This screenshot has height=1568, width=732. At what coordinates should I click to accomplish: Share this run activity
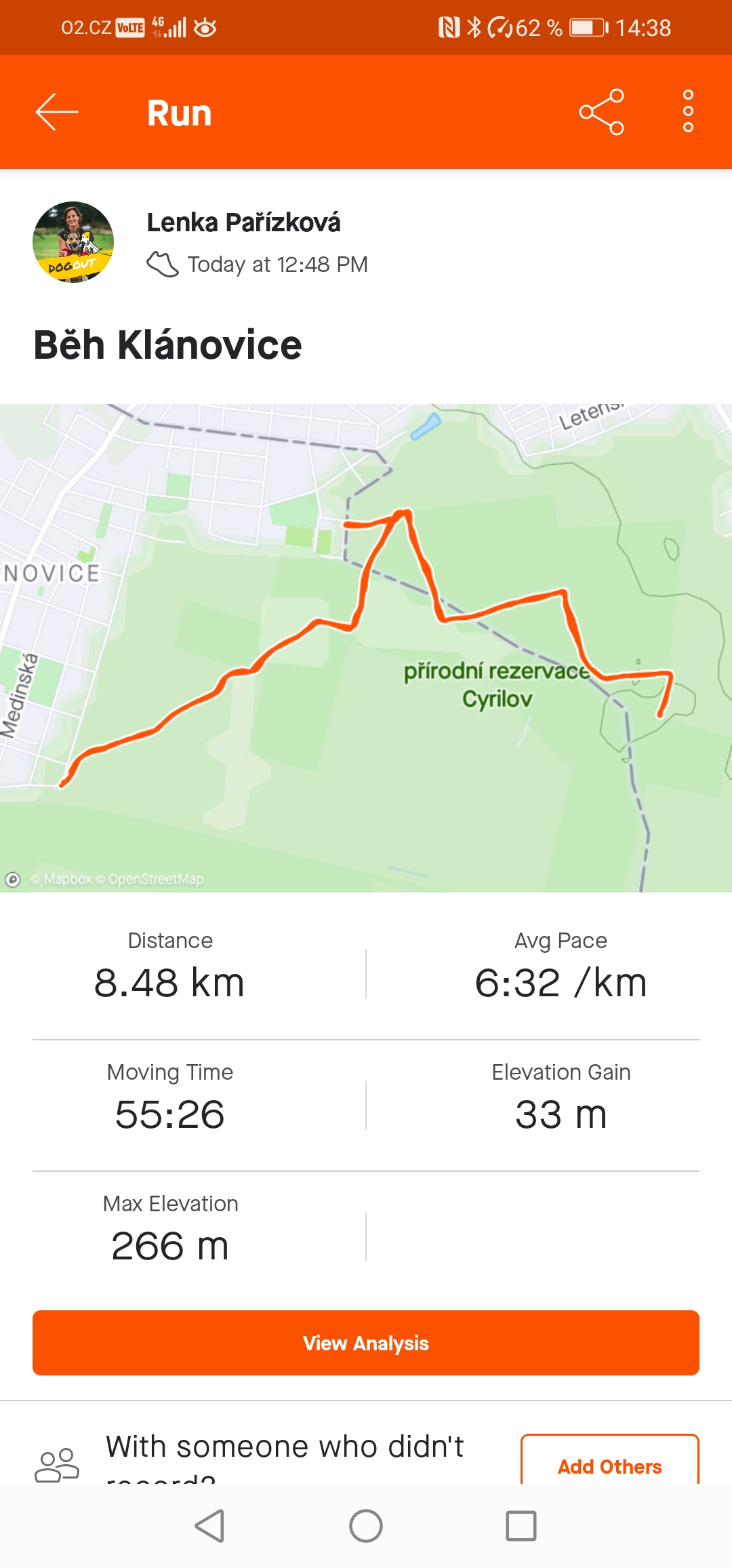click(x=601, y=113)
